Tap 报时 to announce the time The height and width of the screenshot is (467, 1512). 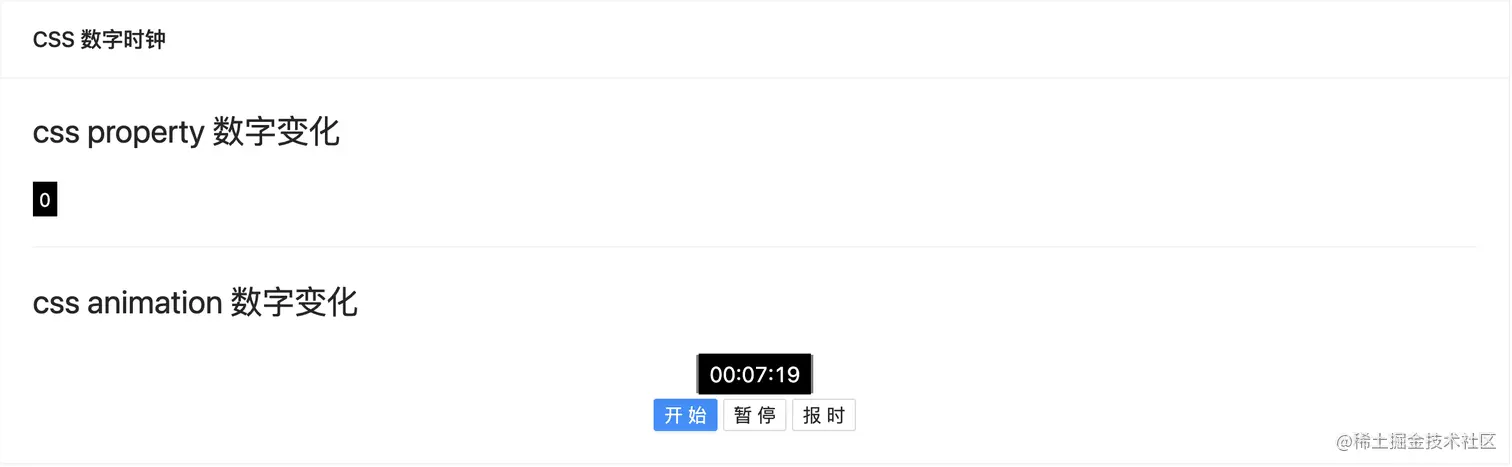point(823,415)
